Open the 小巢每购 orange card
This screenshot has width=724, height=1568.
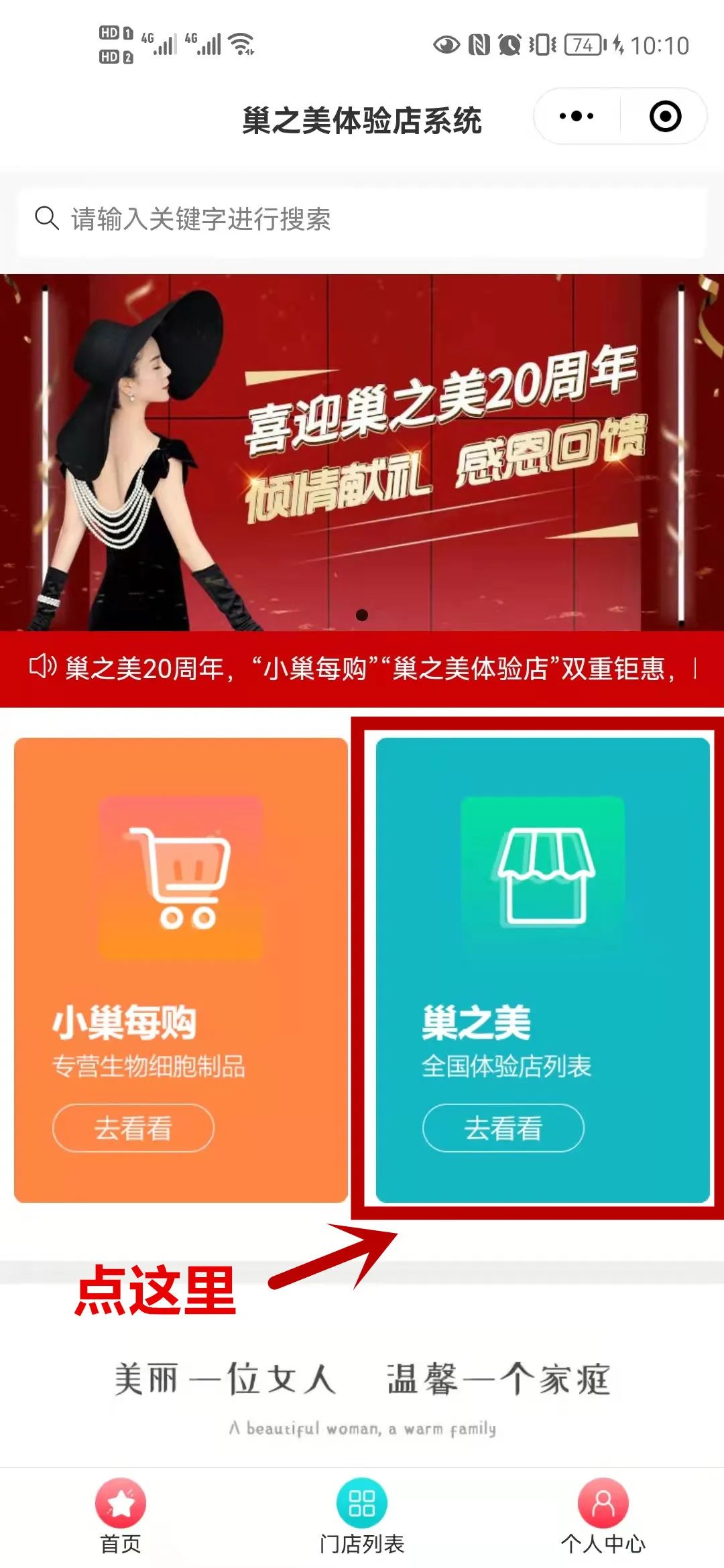[181, 938]
